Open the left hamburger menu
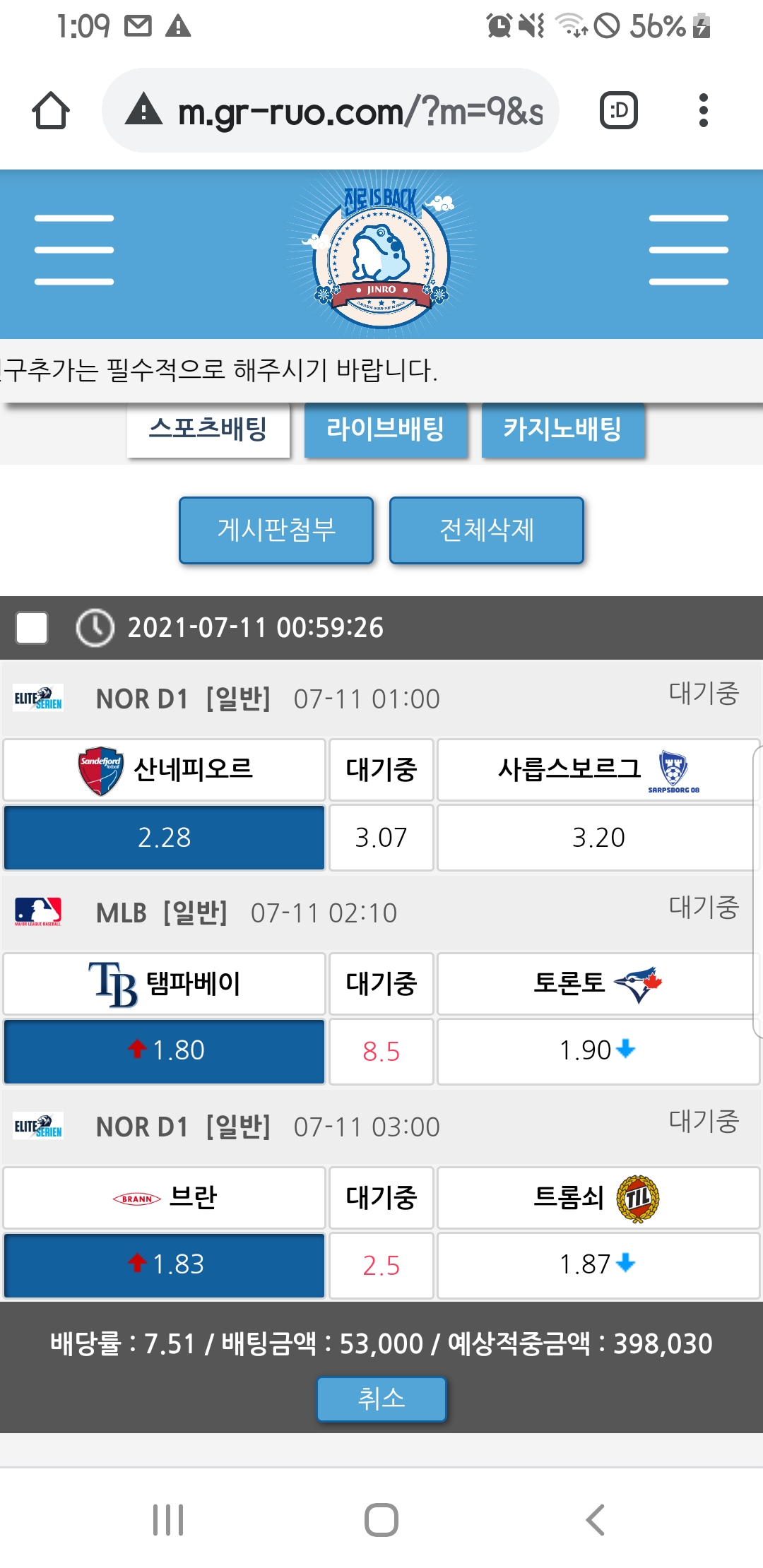763x1568 pixels. [x=74, y=250]
